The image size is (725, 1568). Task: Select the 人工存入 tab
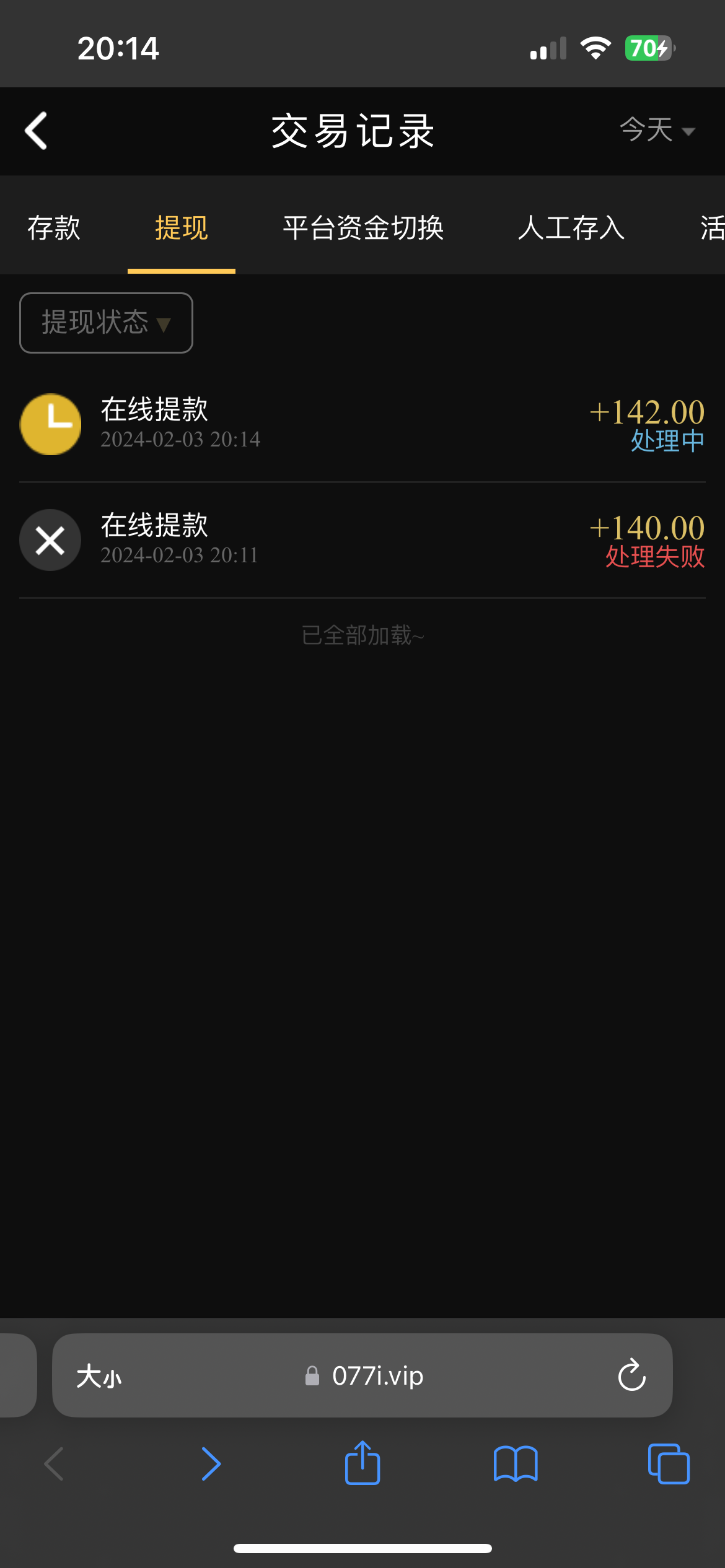(571, 229)
